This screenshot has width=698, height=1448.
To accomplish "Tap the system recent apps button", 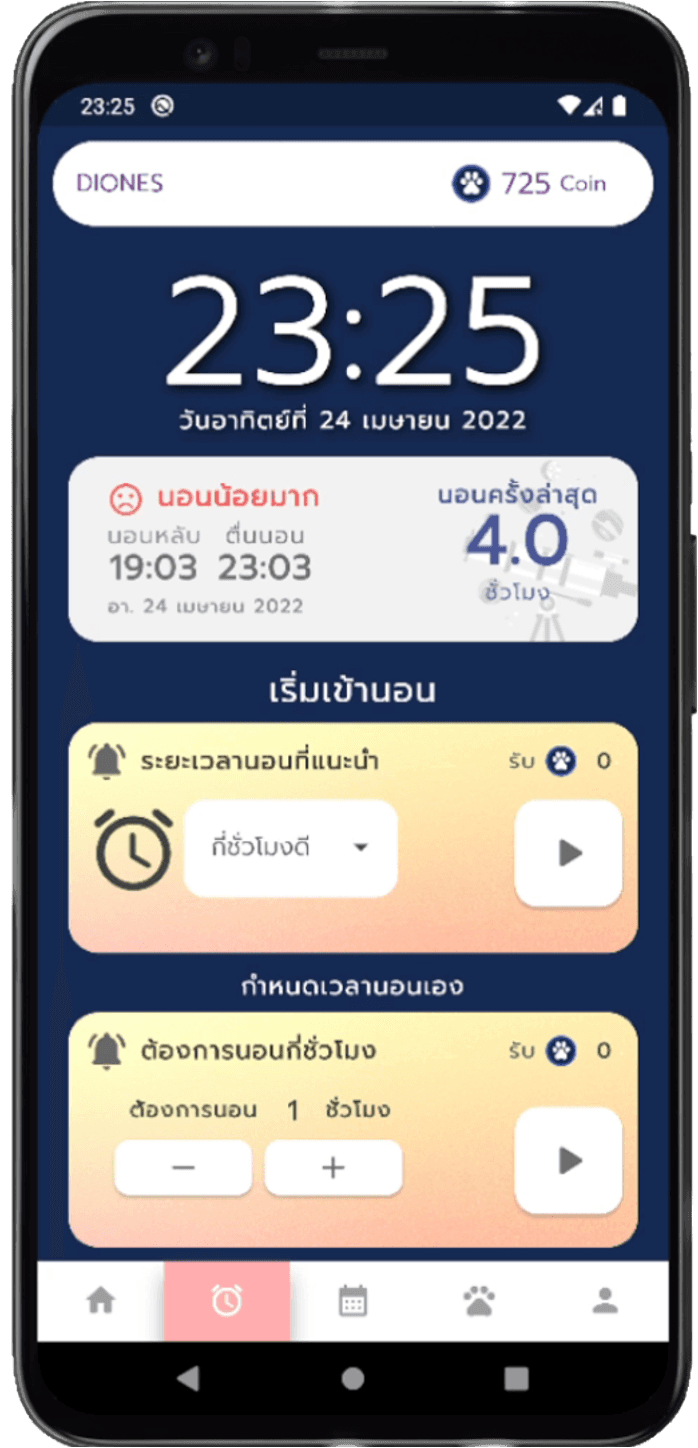I will [x=516, y=1379].
